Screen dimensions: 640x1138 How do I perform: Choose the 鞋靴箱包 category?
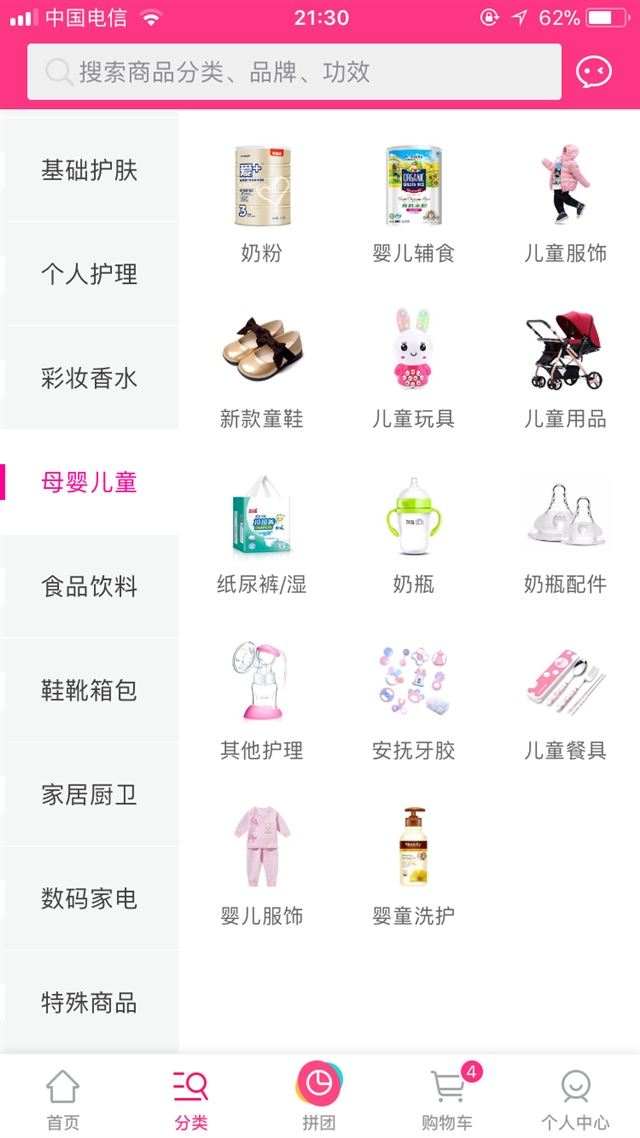(x=89, y=691)
